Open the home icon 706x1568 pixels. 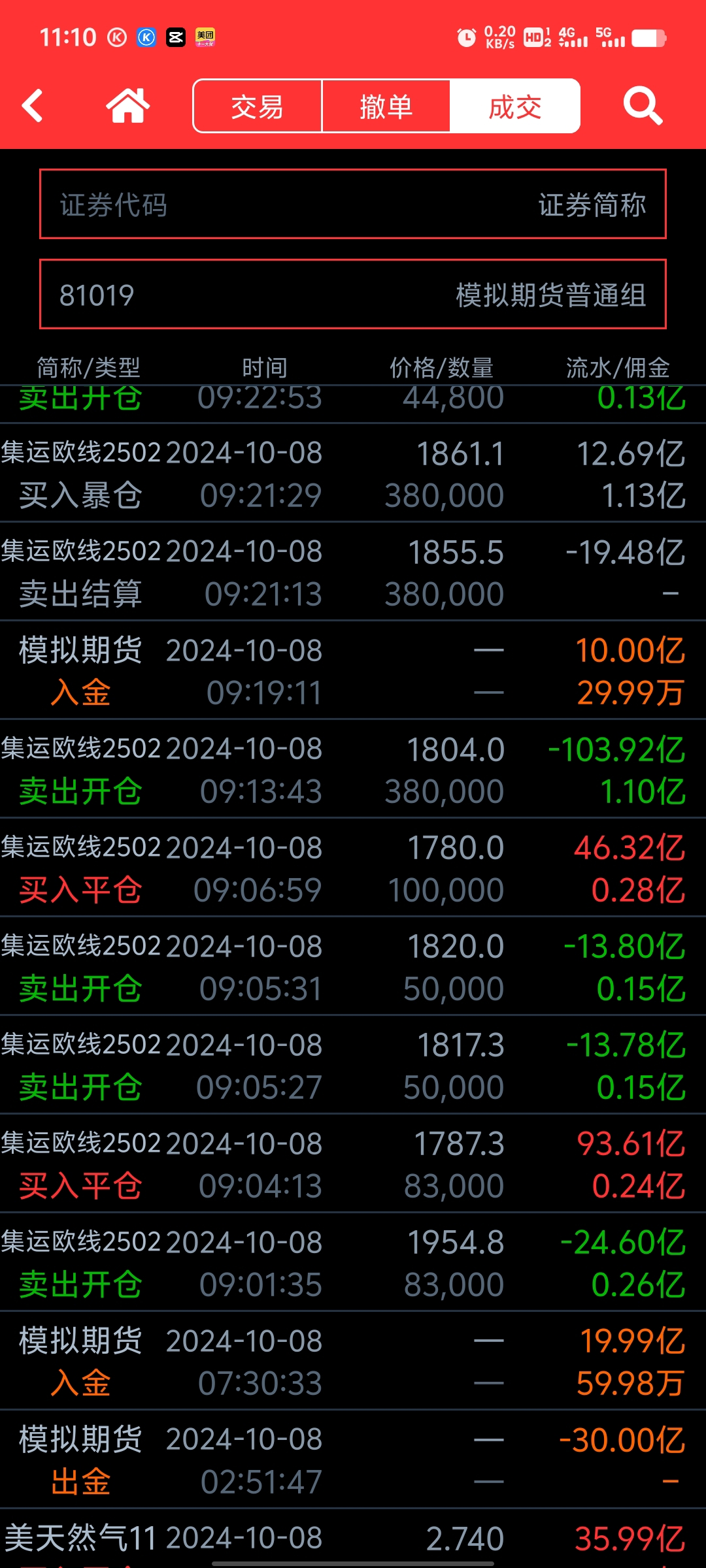pyautogui.click(x=128, y=106)
